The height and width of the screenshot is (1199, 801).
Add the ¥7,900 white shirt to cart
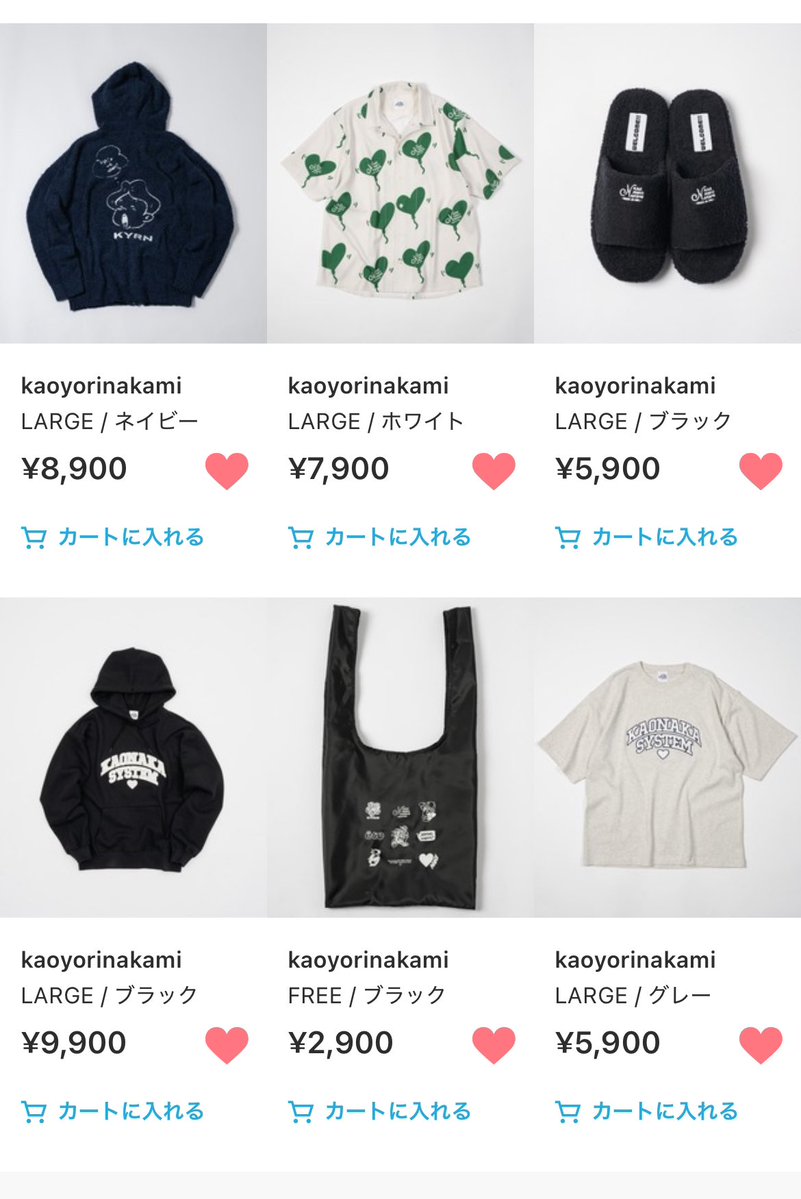[380, 537]
